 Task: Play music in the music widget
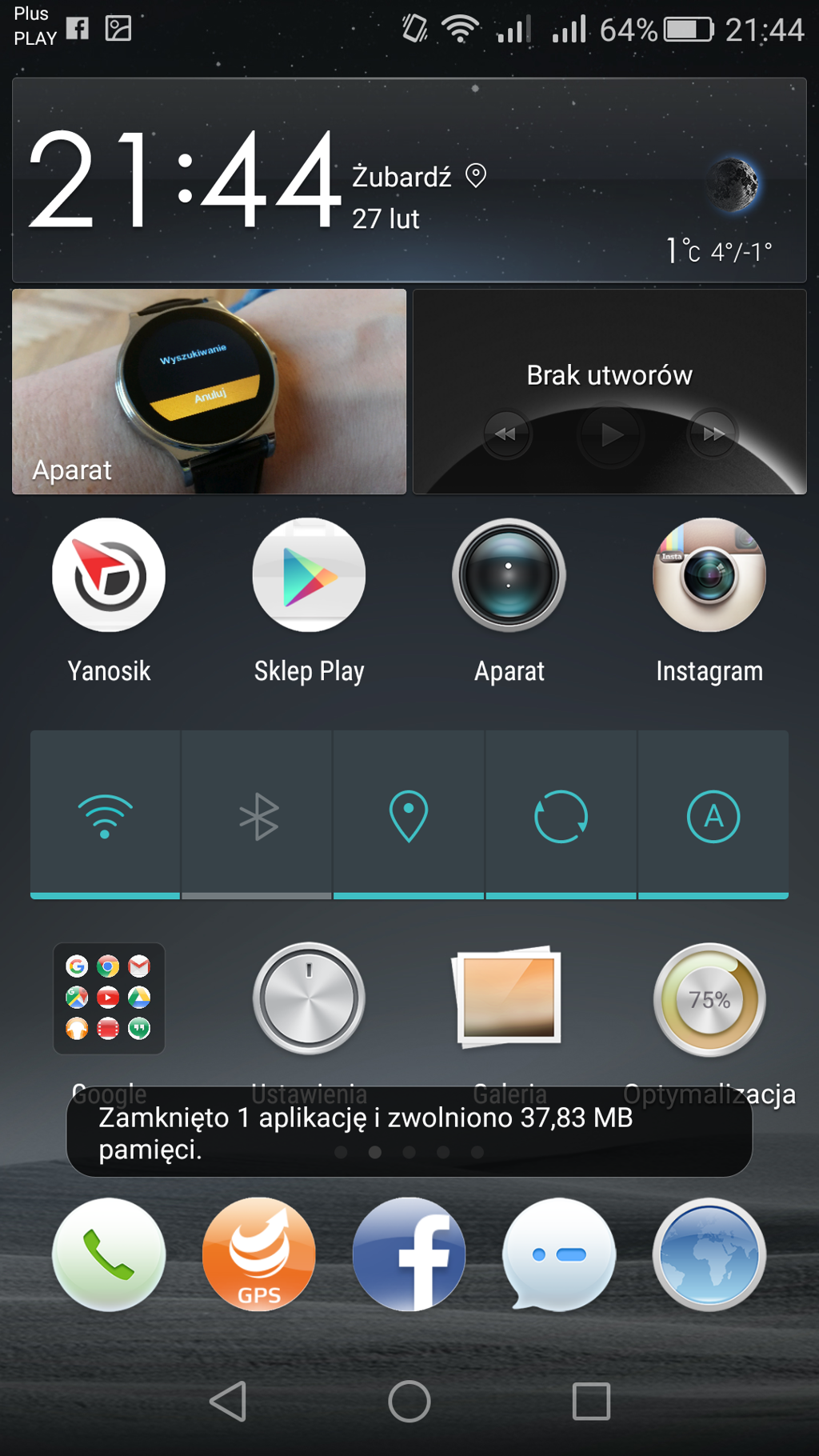coord(610,434)
